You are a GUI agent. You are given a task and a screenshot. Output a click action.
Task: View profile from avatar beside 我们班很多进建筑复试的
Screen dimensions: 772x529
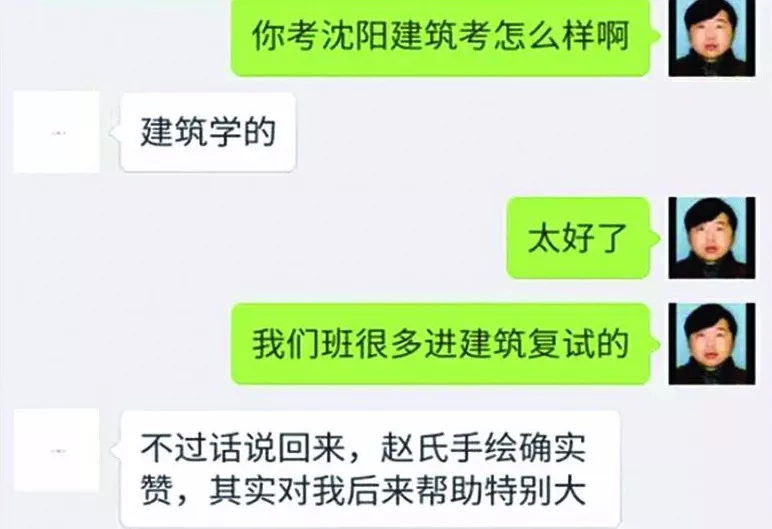tap(712, 344)
